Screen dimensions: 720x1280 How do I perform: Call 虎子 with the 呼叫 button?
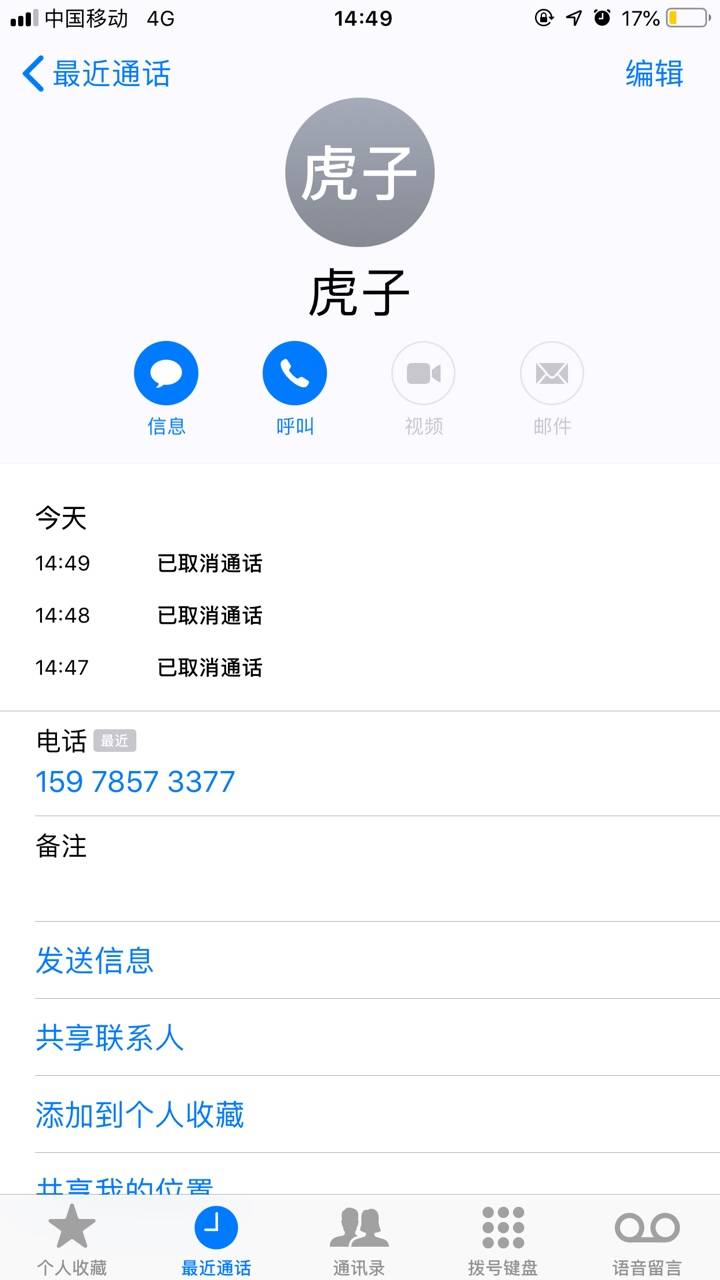[x=295, y=373]
